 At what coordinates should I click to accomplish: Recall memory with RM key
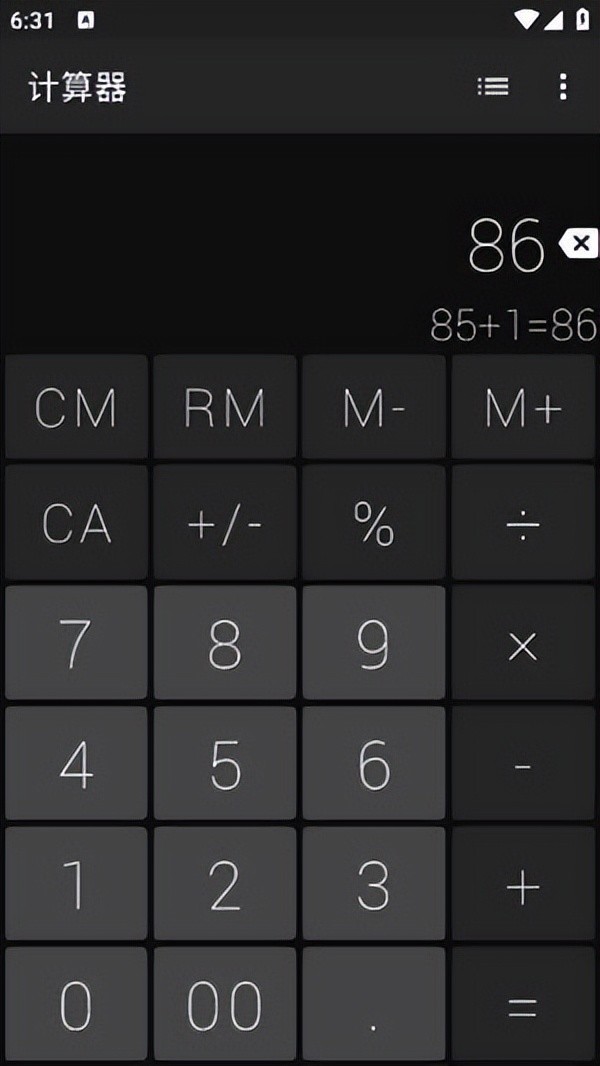click(x=225, y=407)
